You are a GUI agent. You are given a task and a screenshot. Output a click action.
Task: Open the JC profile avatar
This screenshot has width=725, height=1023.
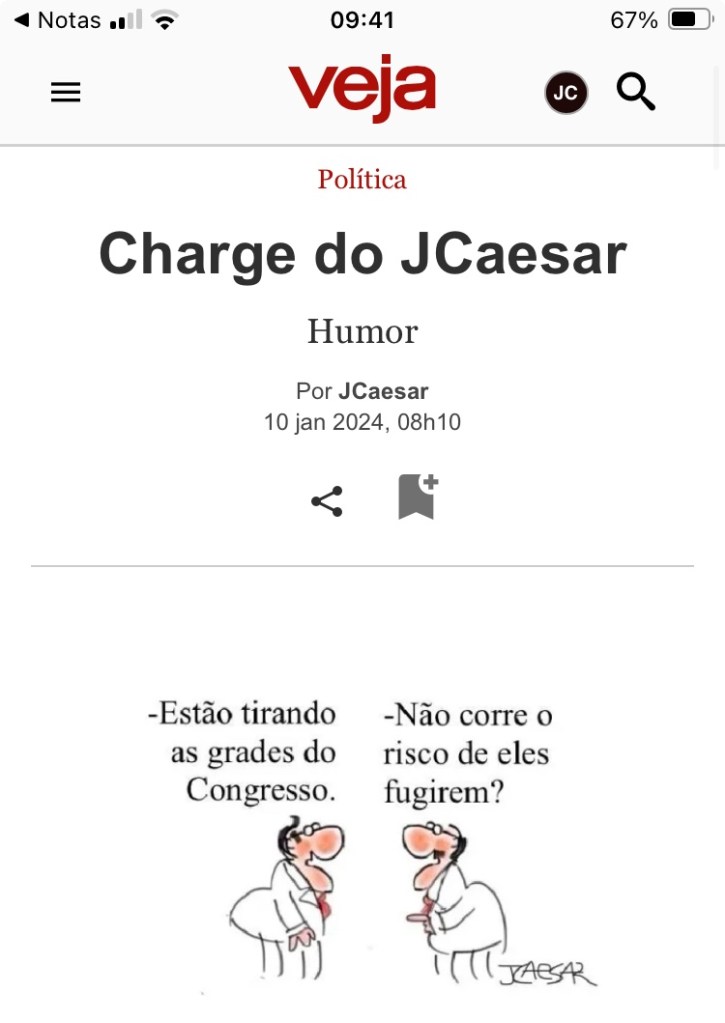pos(566,93)
